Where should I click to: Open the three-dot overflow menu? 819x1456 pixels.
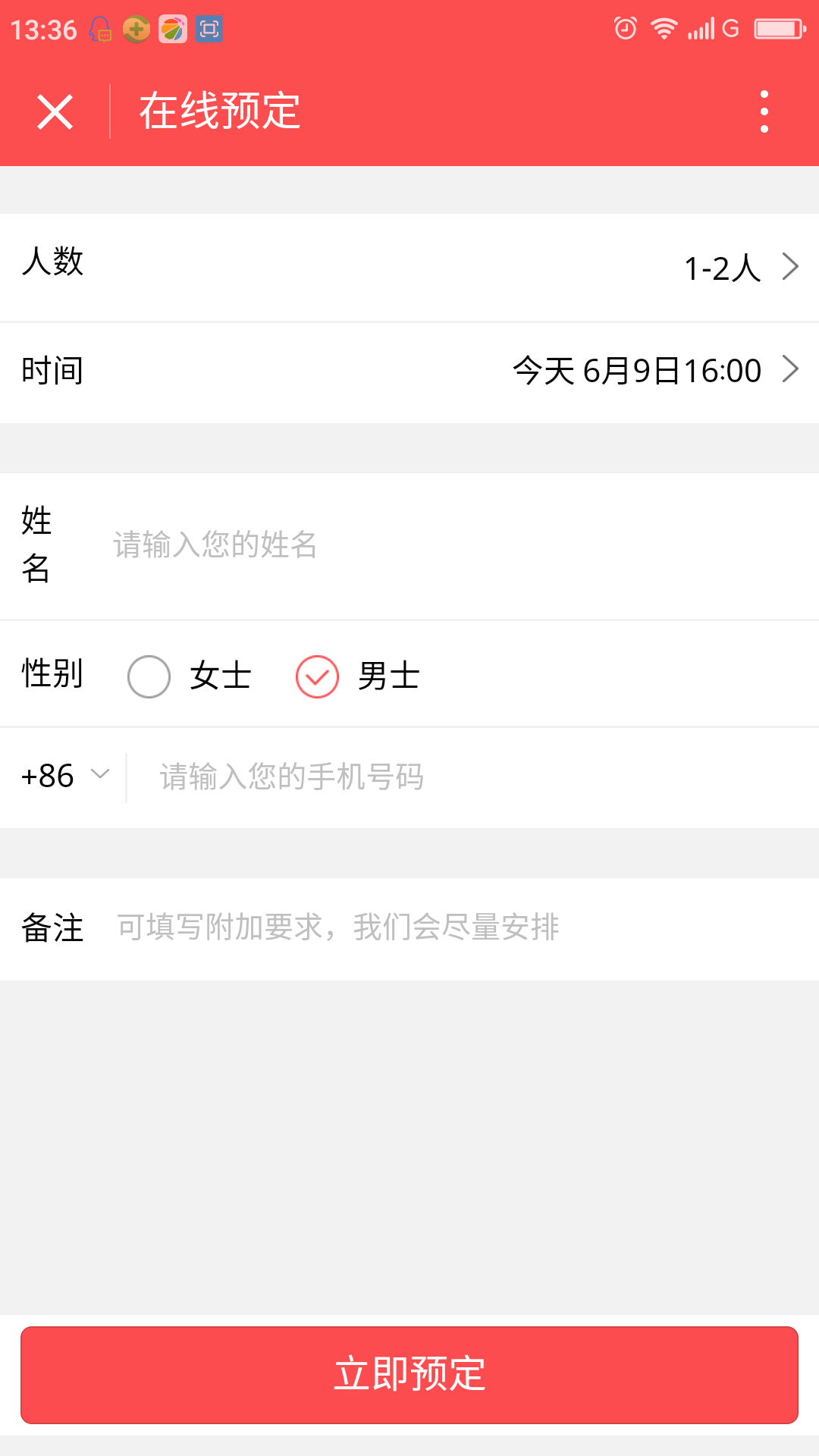764,112
